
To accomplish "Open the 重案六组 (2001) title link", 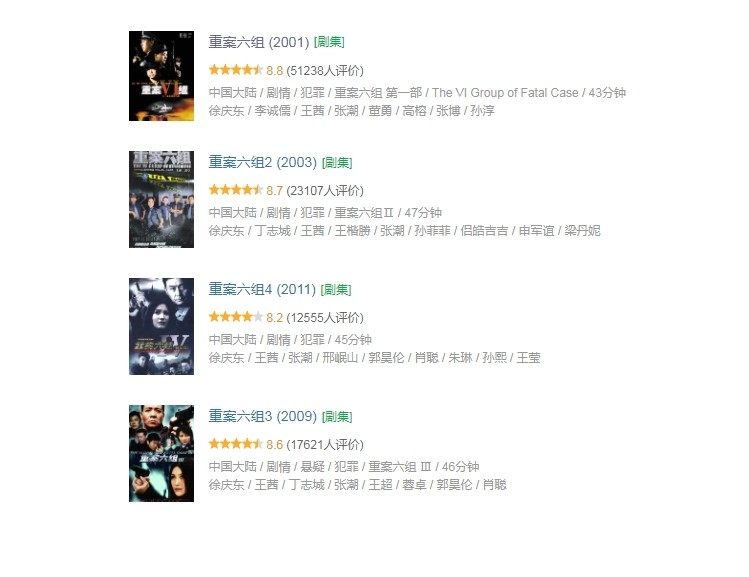I will (258, 42).
